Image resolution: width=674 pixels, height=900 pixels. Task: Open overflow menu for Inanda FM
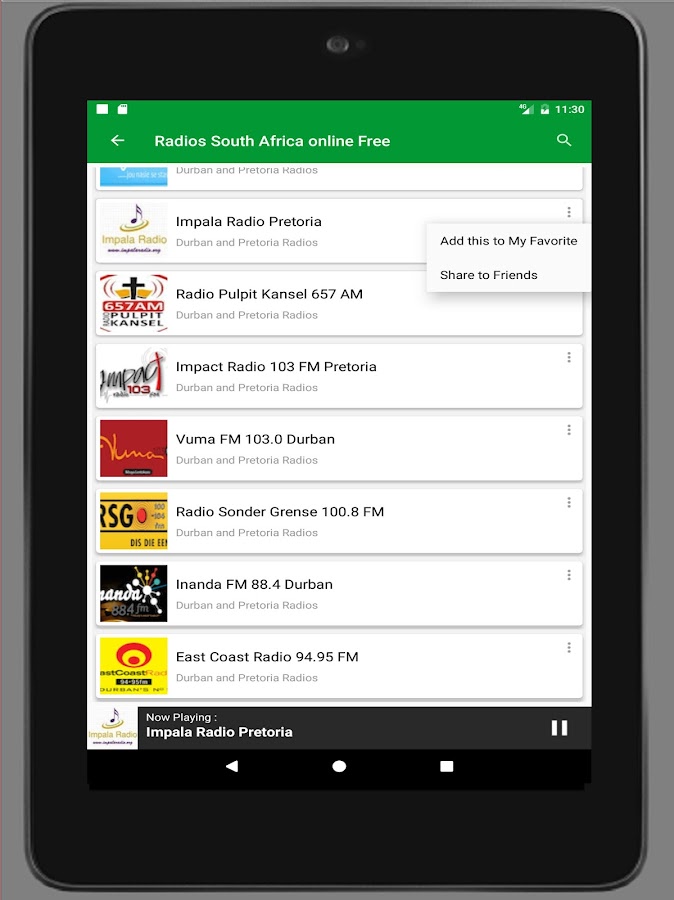point(569,575)
